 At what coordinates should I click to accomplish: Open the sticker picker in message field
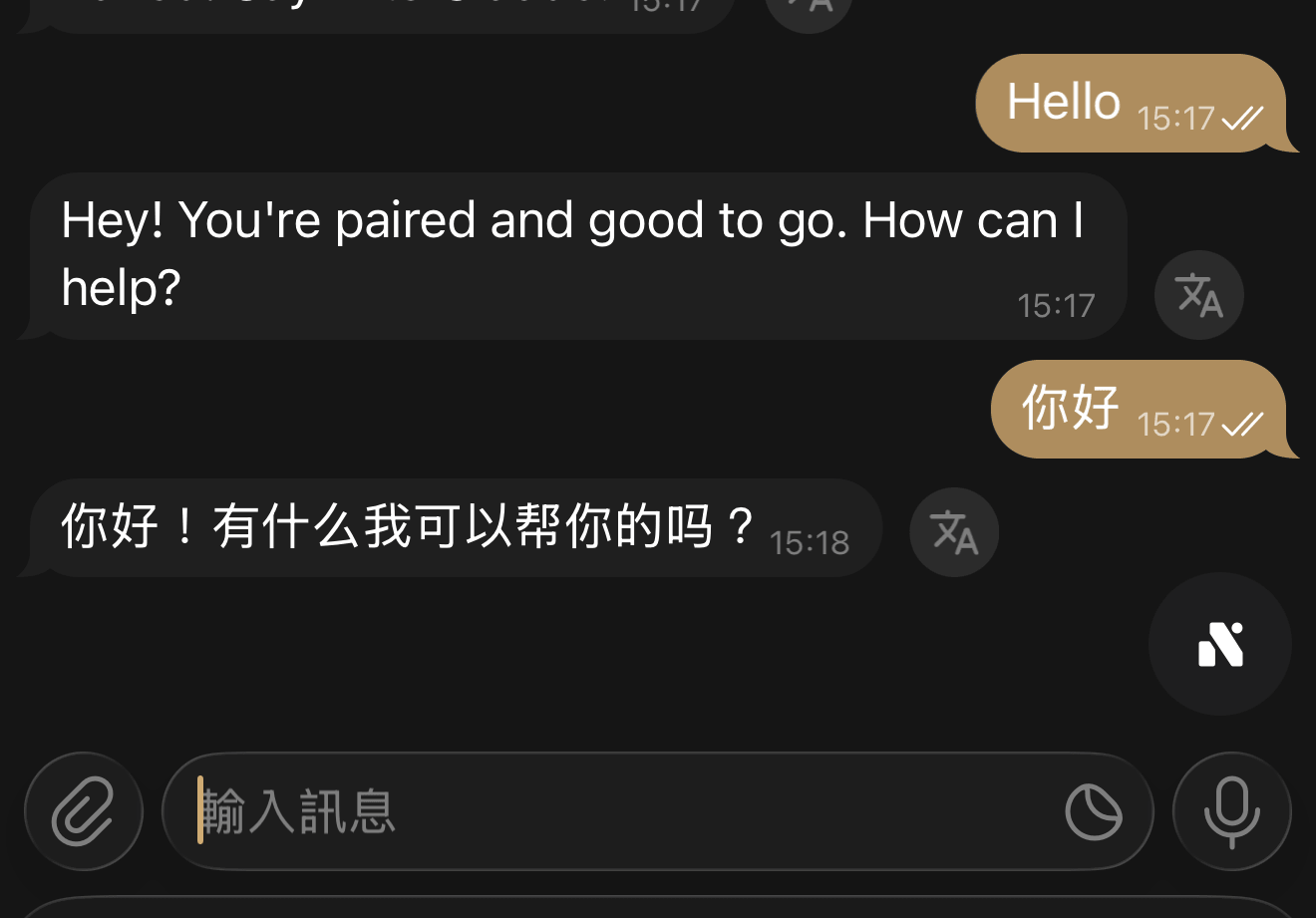point(1093,811)
